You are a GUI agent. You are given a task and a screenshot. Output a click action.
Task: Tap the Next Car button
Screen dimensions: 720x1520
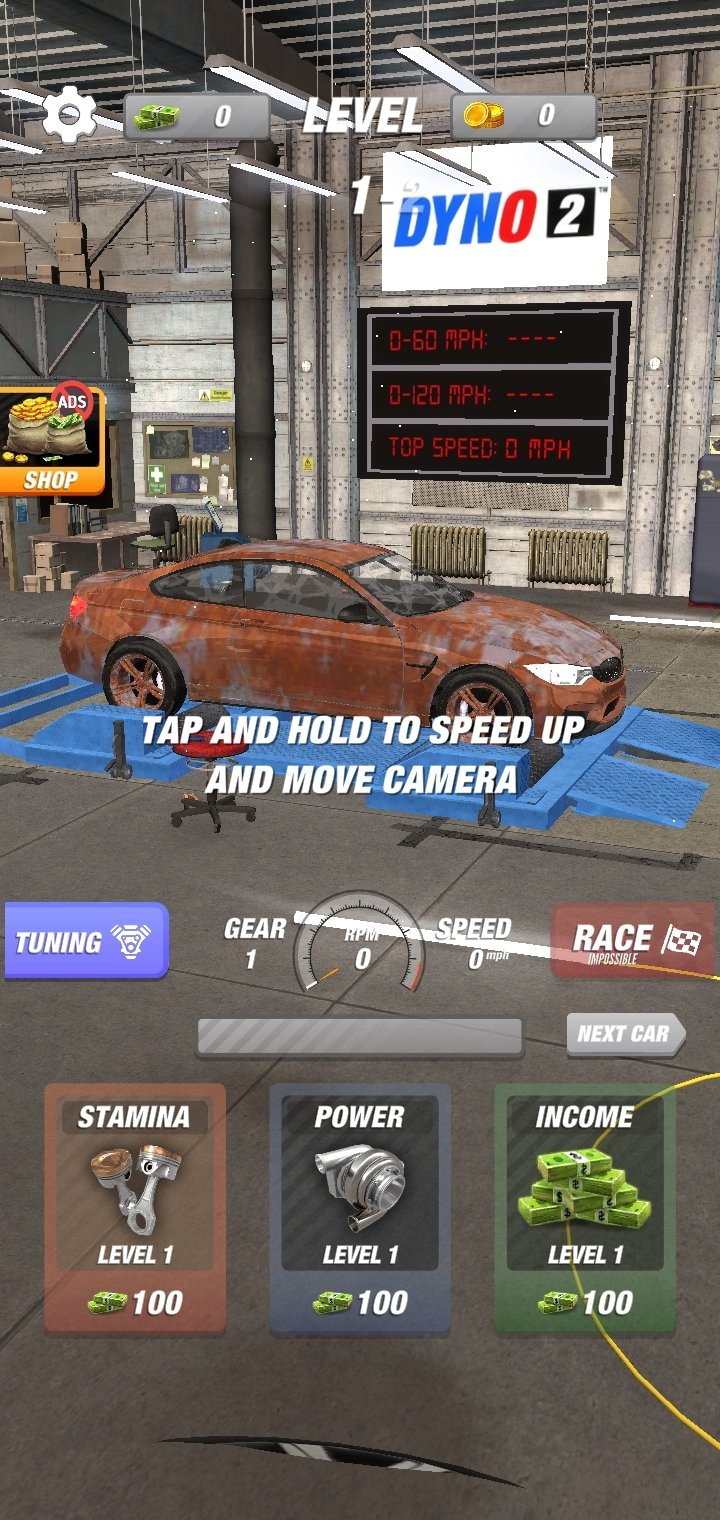click(x=626, y=1034)
